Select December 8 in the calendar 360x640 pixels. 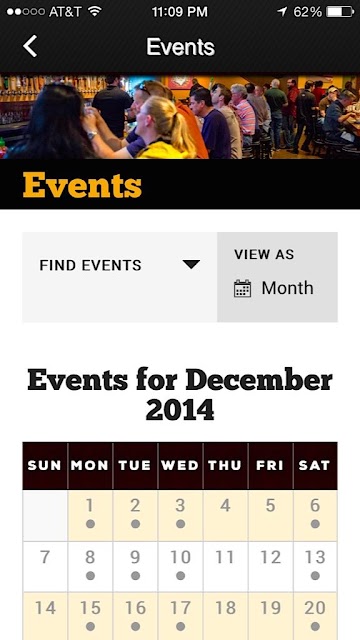click(90, 567)
